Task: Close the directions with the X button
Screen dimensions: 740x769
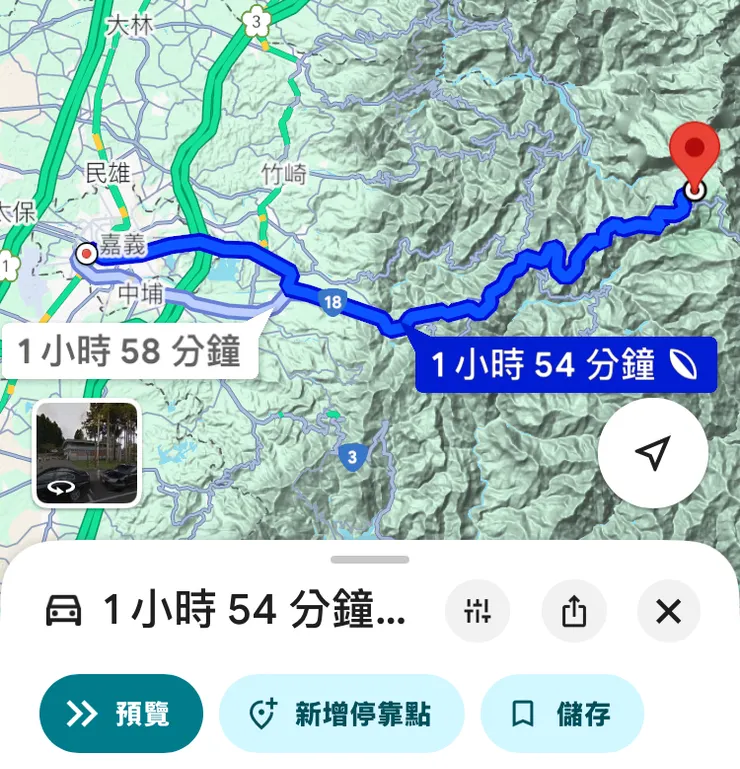Action: click(x=668, y=611)
